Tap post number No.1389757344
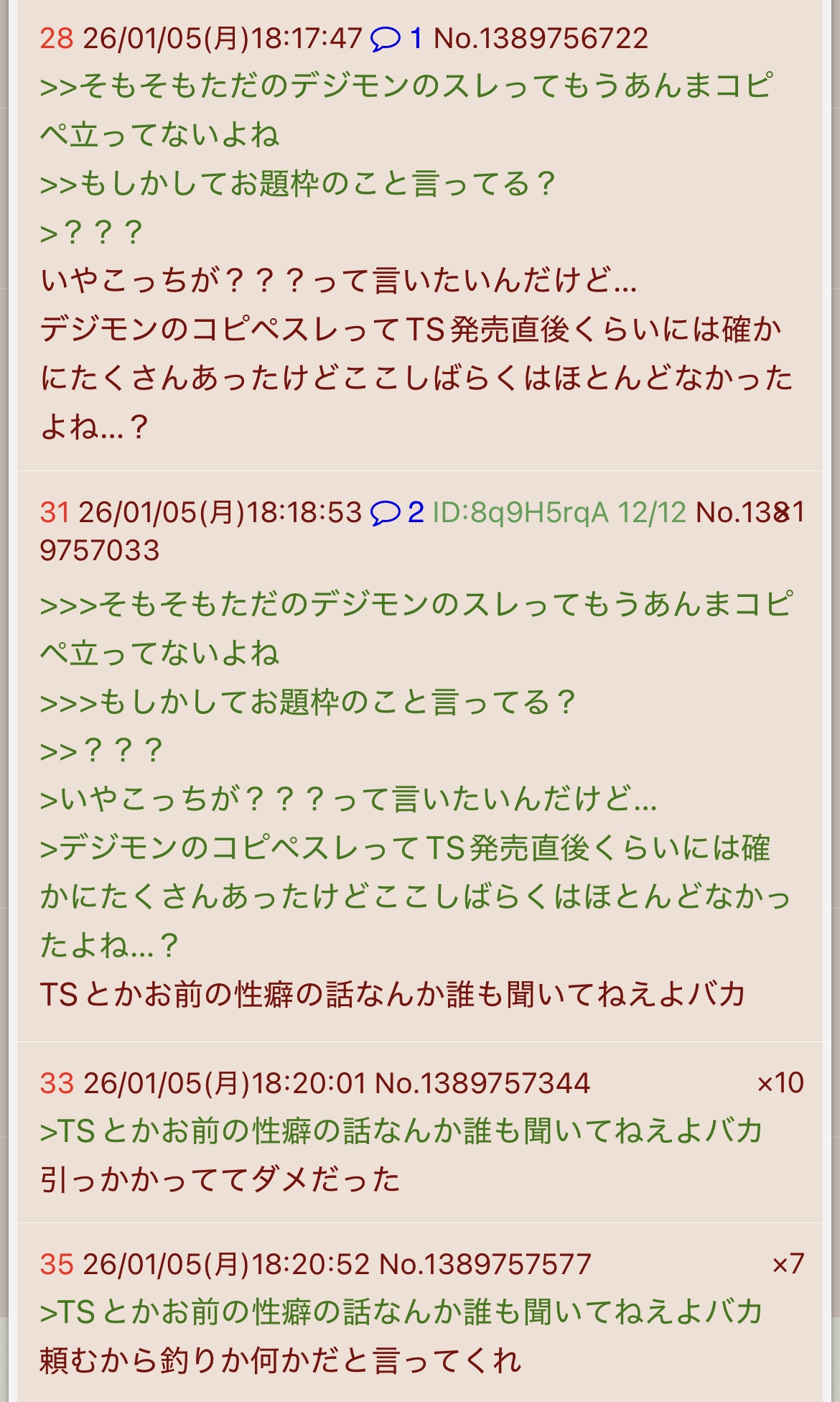Image resolution: width=840 pixels, height=1402 pixels. [482, 1083]
